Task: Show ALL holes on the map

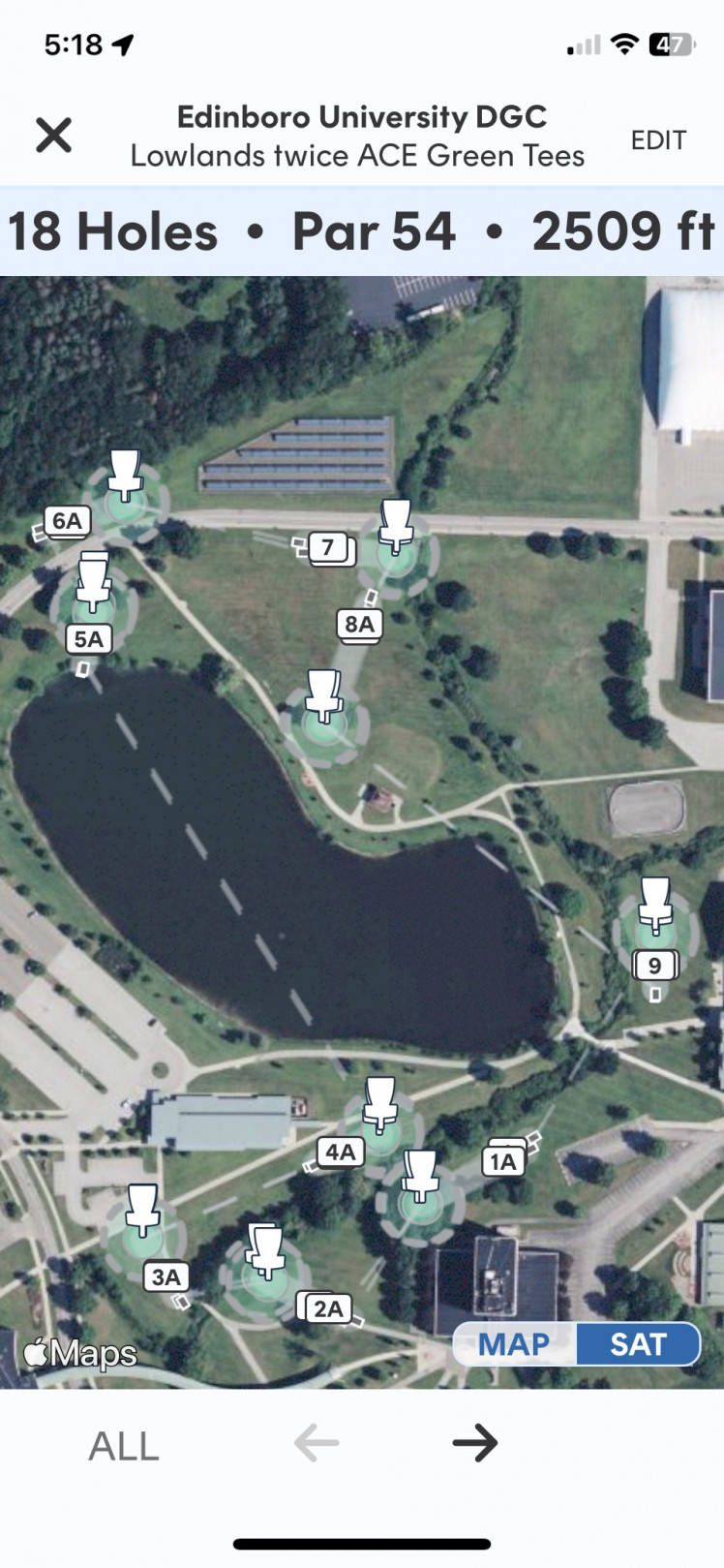Action: [124, 1446]
